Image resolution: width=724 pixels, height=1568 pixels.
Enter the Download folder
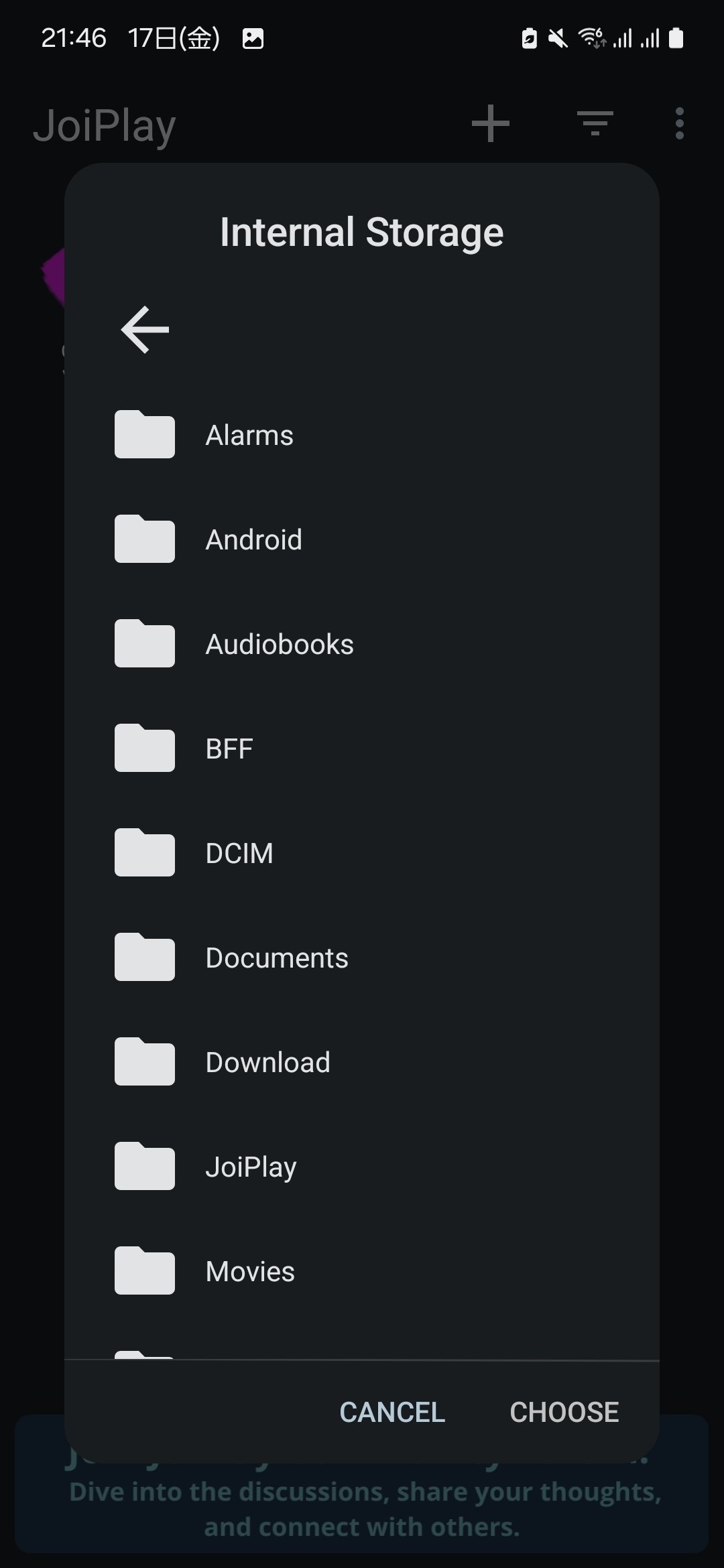tap(267, 1063)
